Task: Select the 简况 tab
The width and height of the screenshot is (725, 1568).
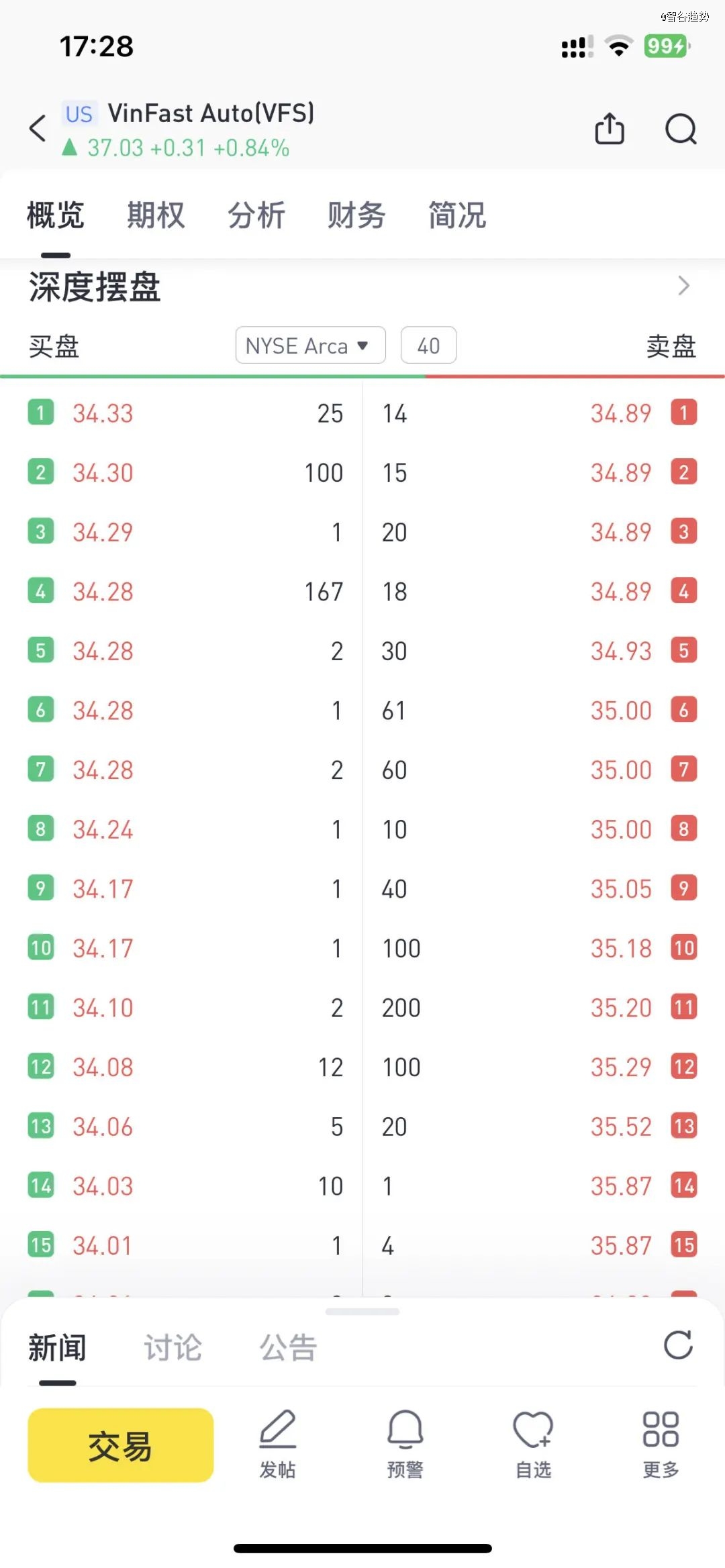Action: [x=457, y=215]
